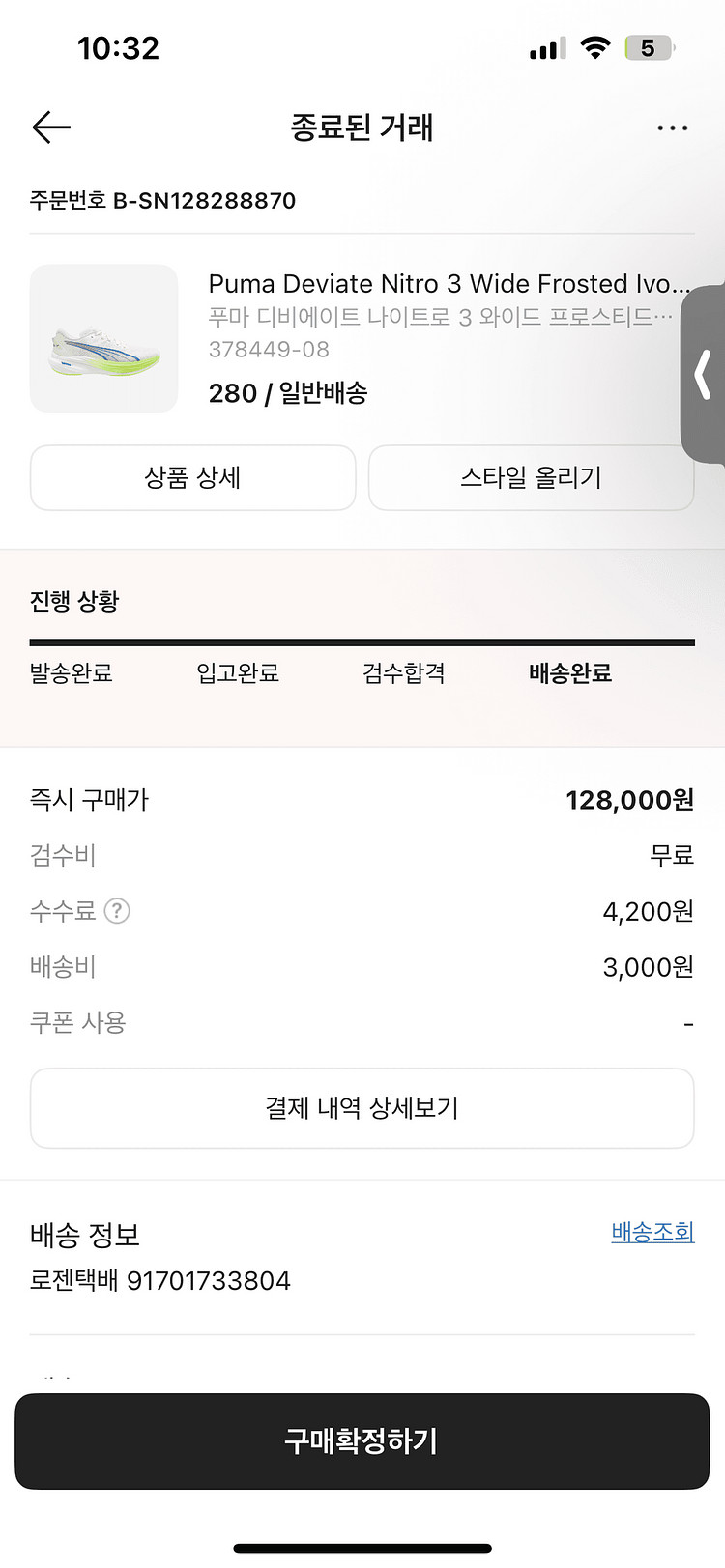The image size is (725, 1568).
Task: Select the 입고완료 stage label
Action: tap(238, 673)
